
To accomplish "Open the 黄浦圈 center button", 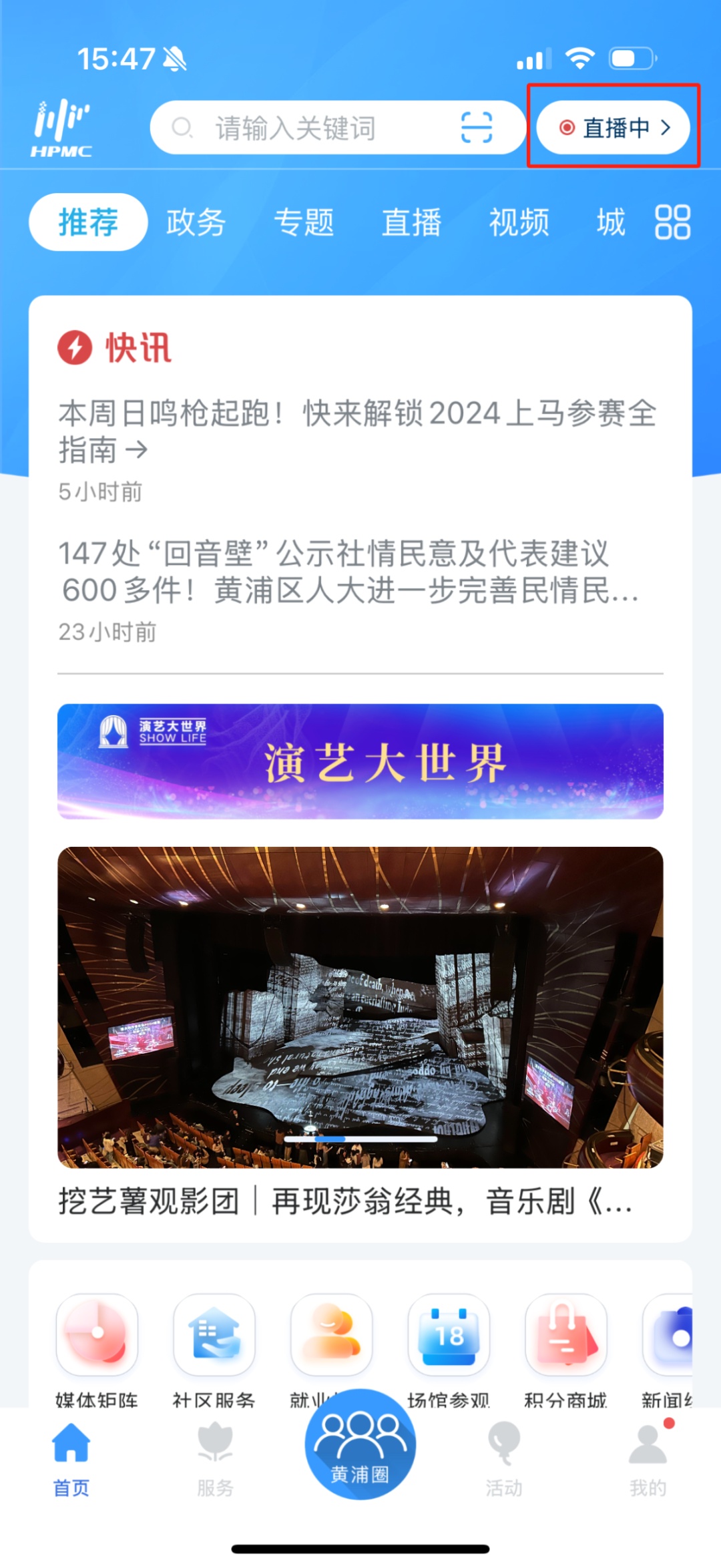I will (360, 1446).
